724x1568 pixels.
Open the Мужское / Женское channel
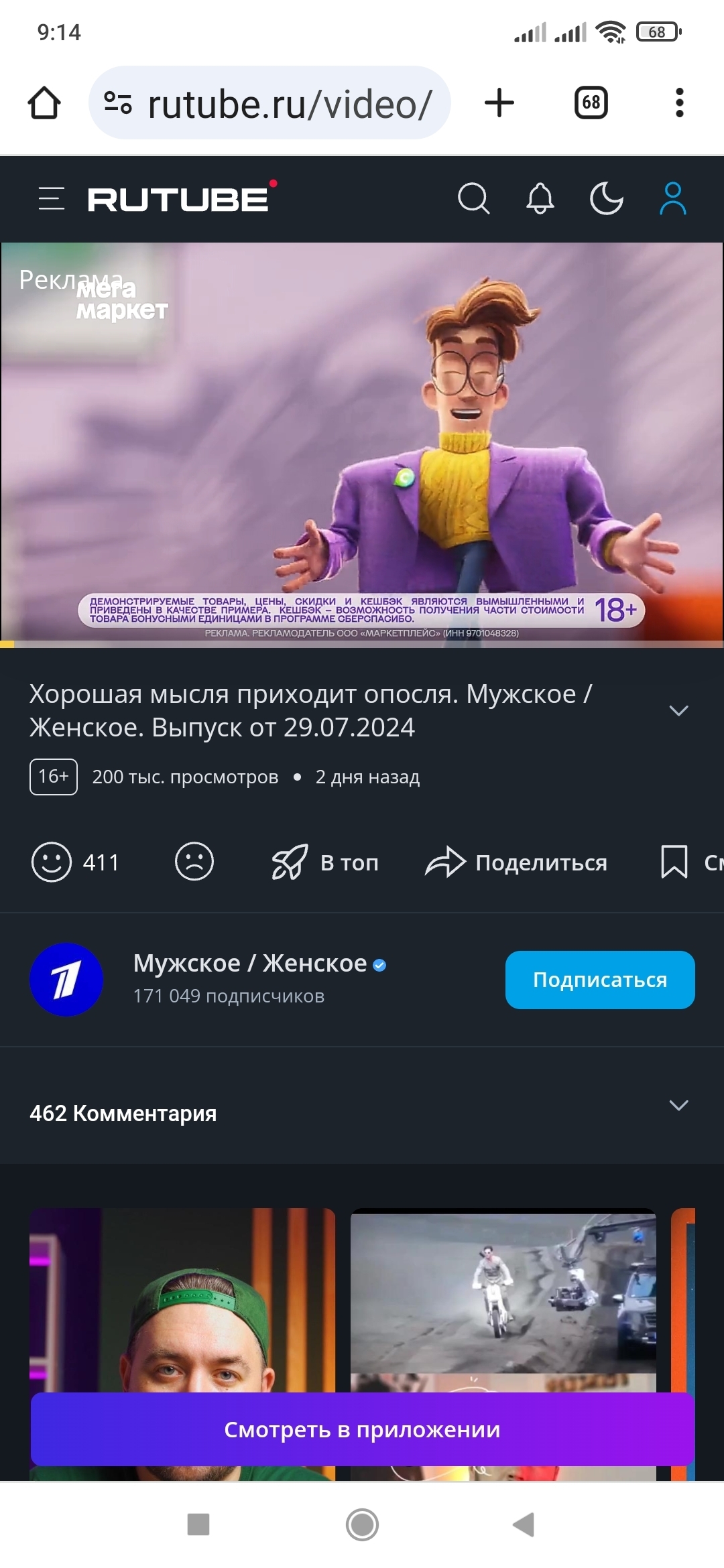[x=250, y=963]
